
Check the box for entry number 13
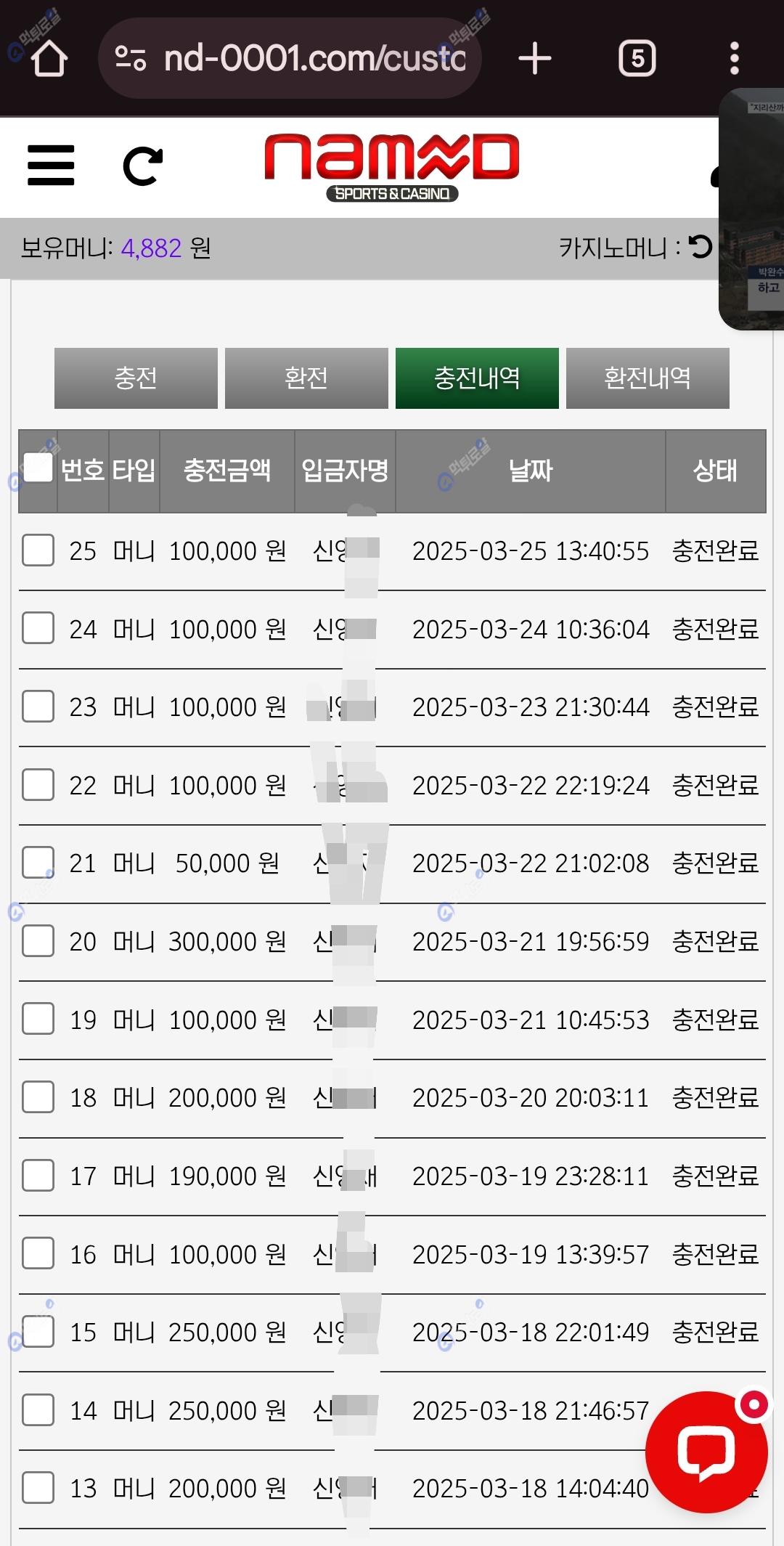coord(38,1488)
